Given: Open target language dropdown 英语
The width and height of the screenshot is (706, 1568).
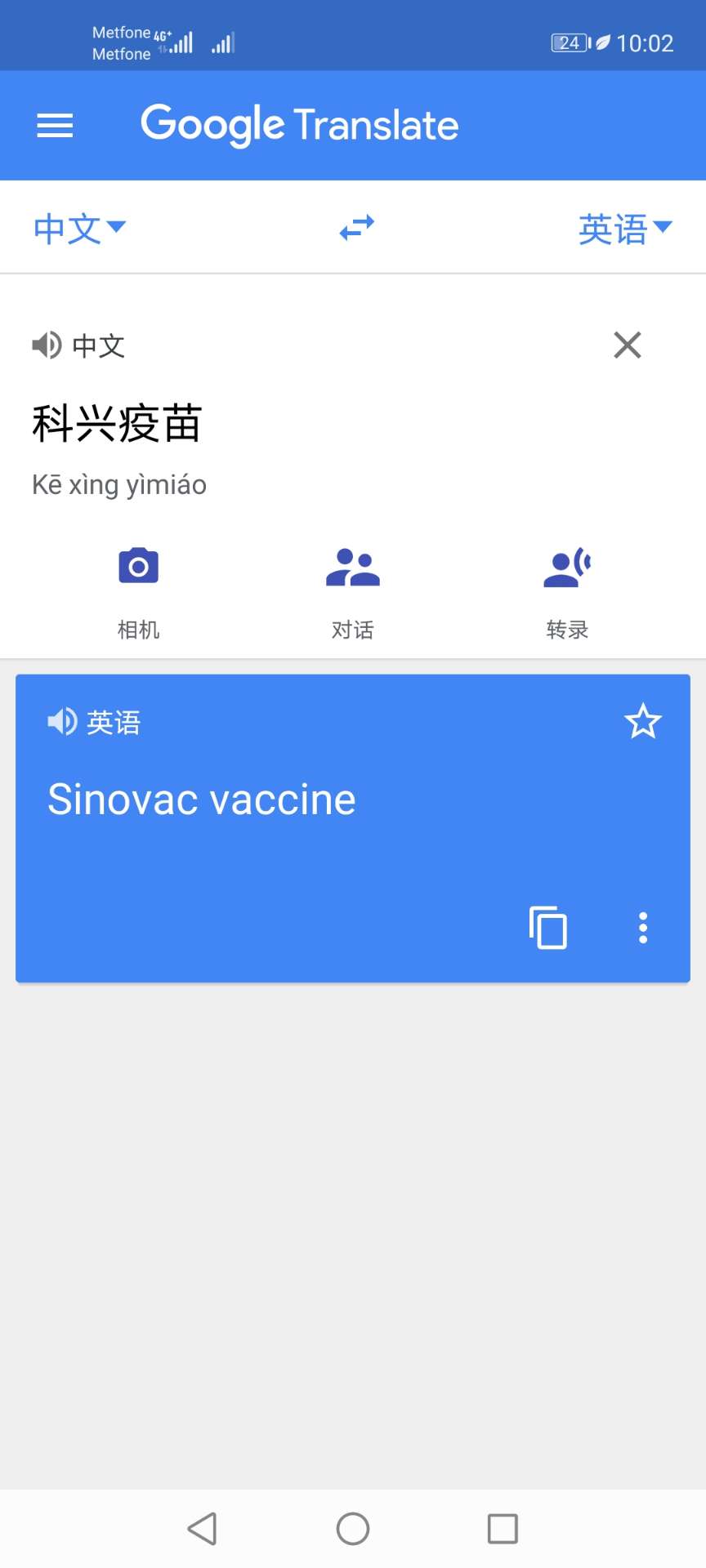Looking at the screenshot, I should (624, 229).
